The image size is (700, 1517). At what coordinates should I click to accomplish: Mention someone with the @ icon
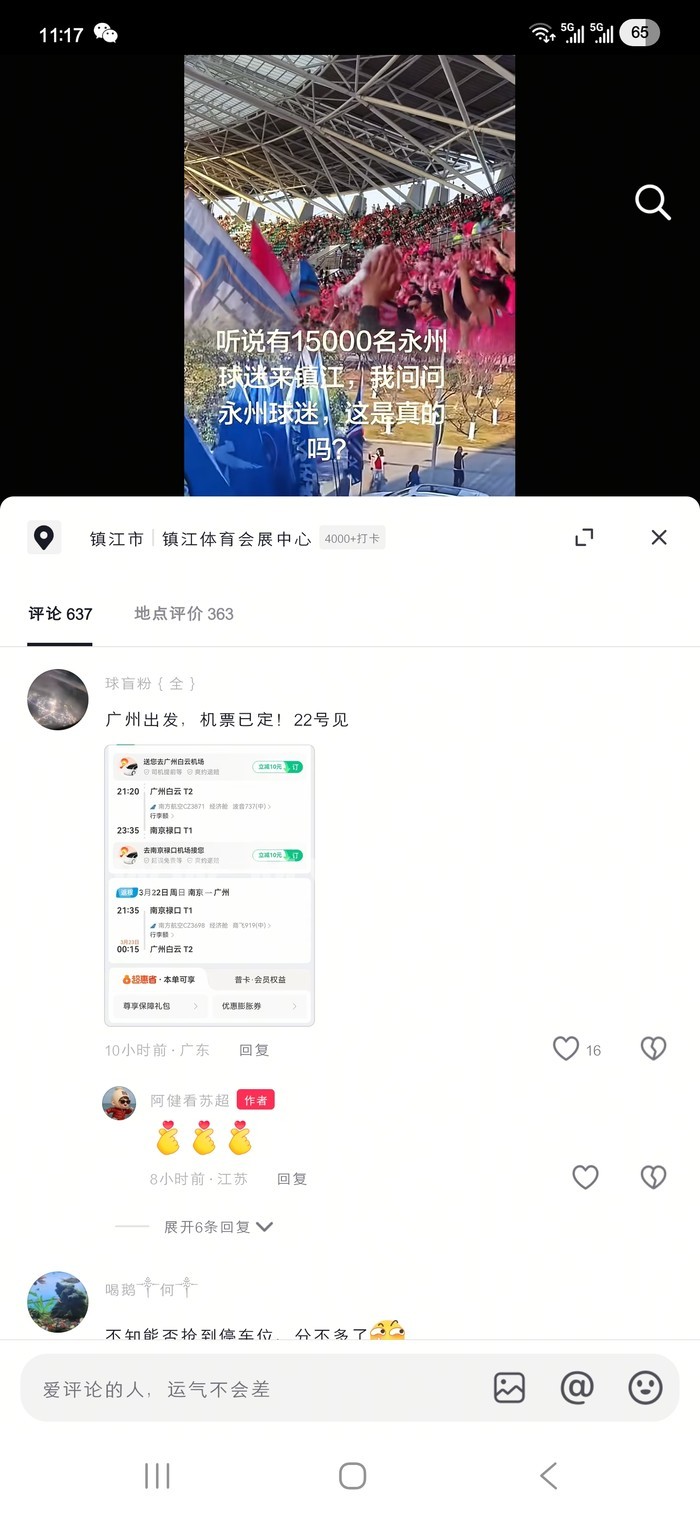pyautogui.click(x=577, y=1387)
